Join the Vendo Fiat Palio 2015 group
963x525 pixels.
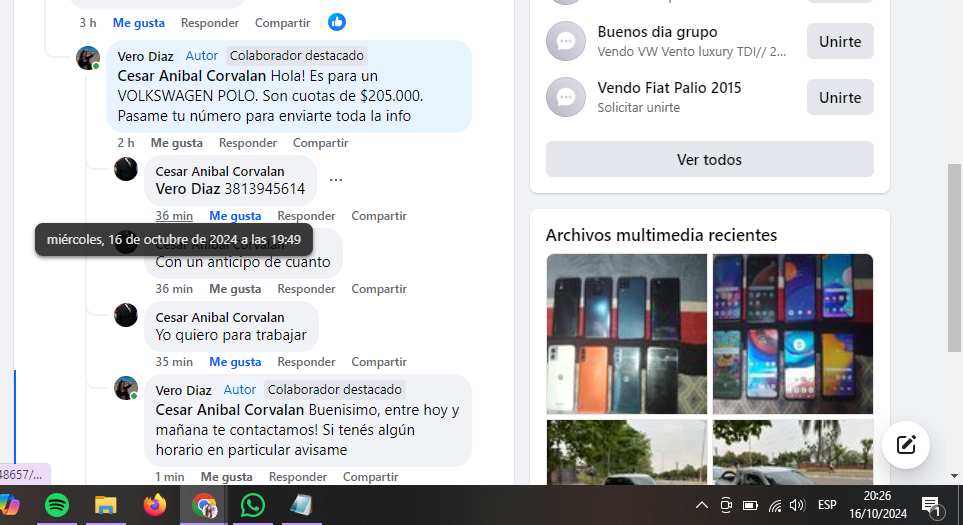[x=840, y=97]
